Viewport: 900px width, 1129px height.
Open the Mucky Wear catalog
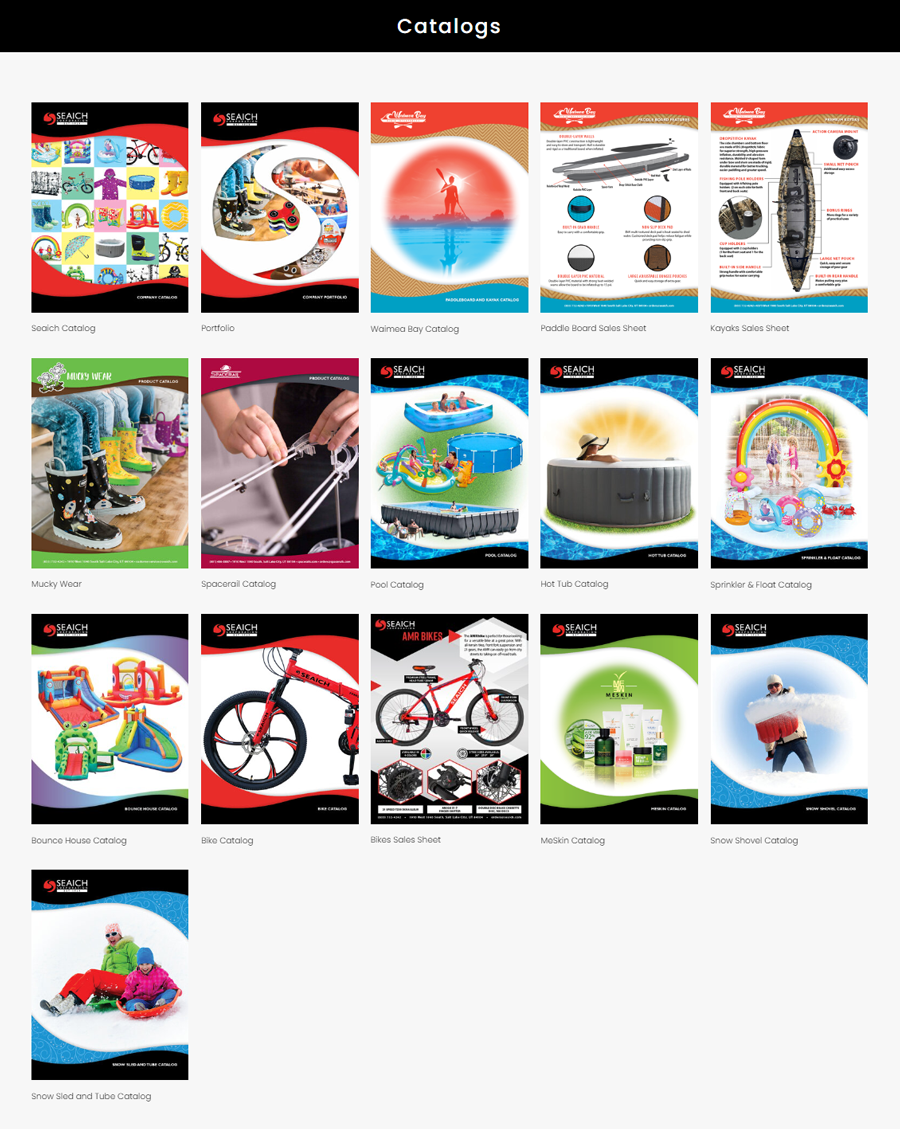(x=109, y=463)
